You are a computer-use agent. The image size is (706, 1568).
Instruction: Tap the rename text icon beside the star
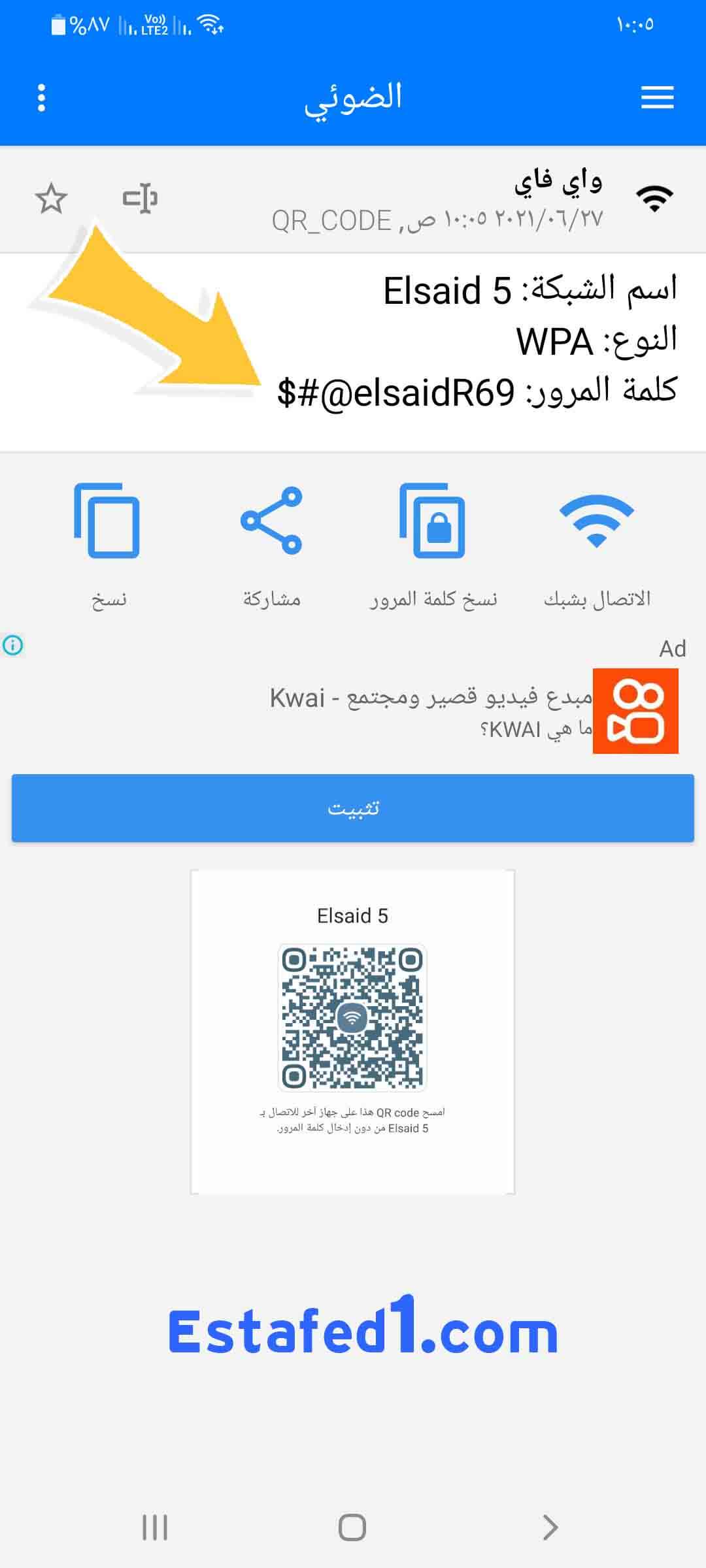point(140,199)
